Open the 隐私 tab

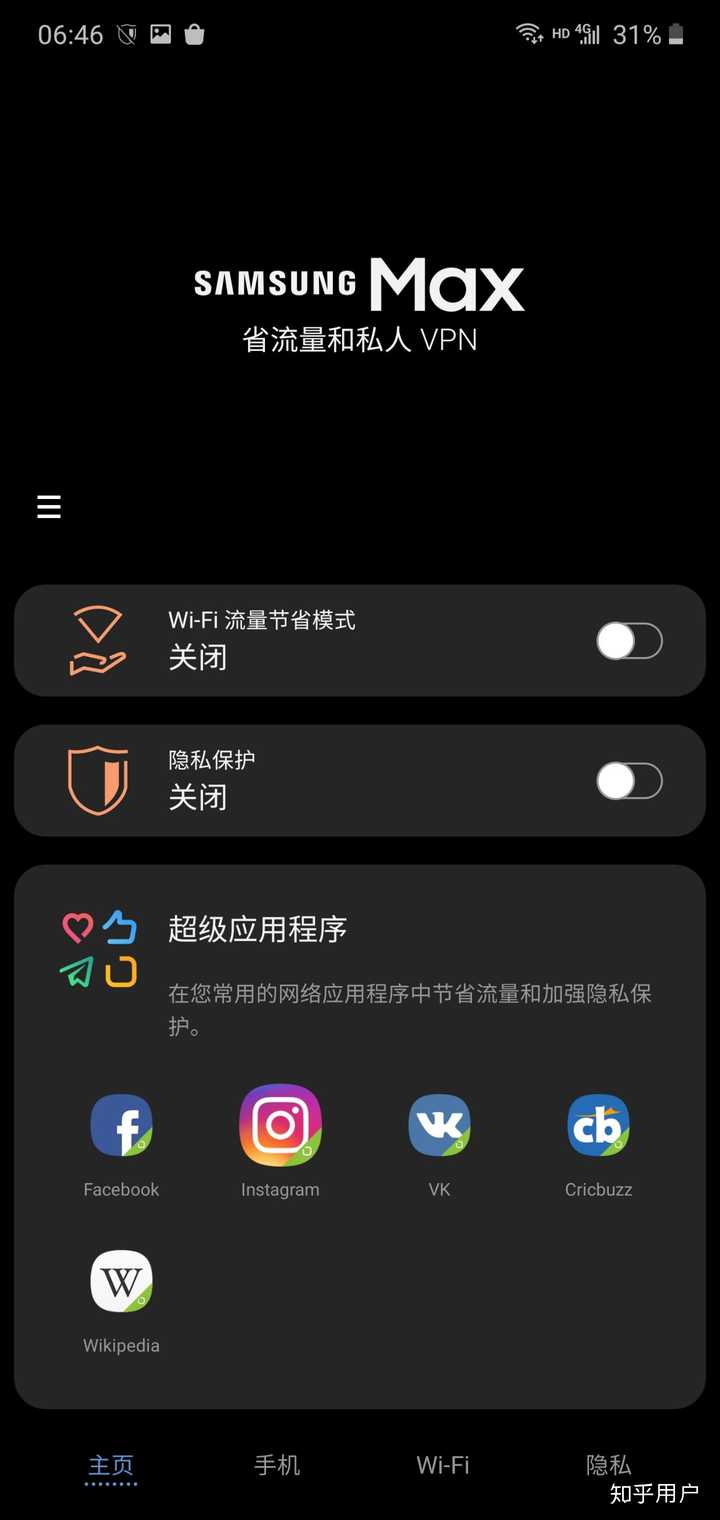pos(608,1464)
